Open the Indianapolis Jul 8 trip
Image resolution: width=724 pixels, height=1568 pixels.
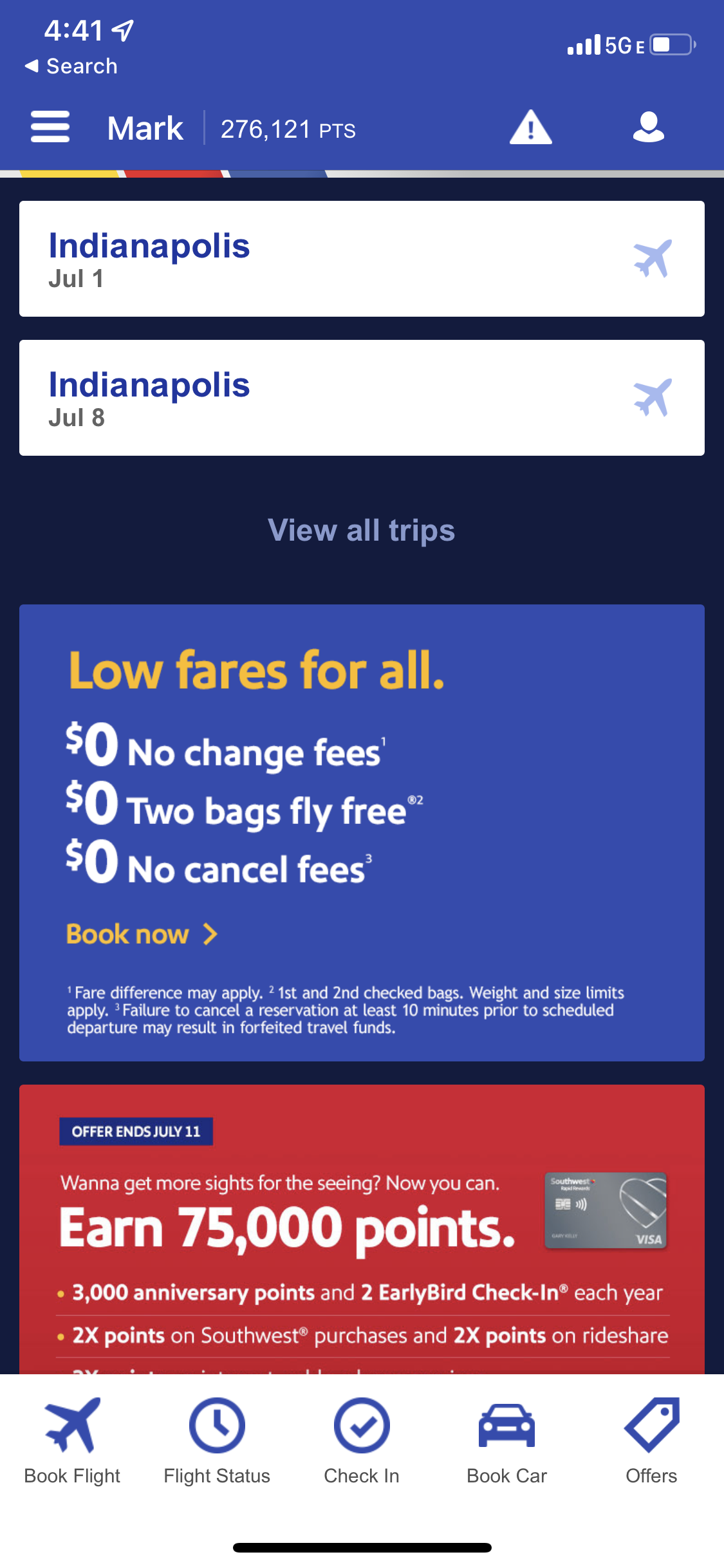(361, 398)
